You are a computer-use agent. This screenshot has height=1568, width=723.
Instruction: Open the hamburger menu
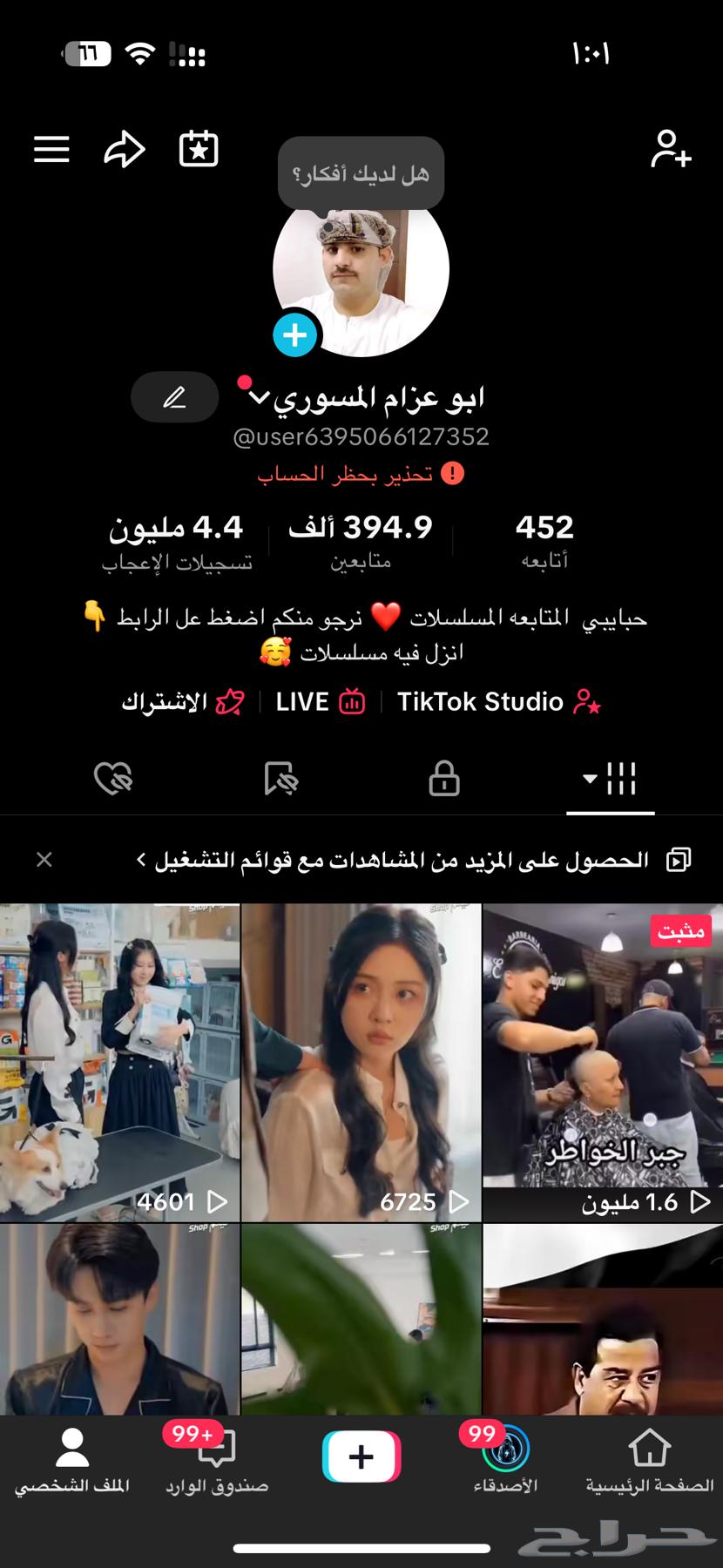coord(51,149)
